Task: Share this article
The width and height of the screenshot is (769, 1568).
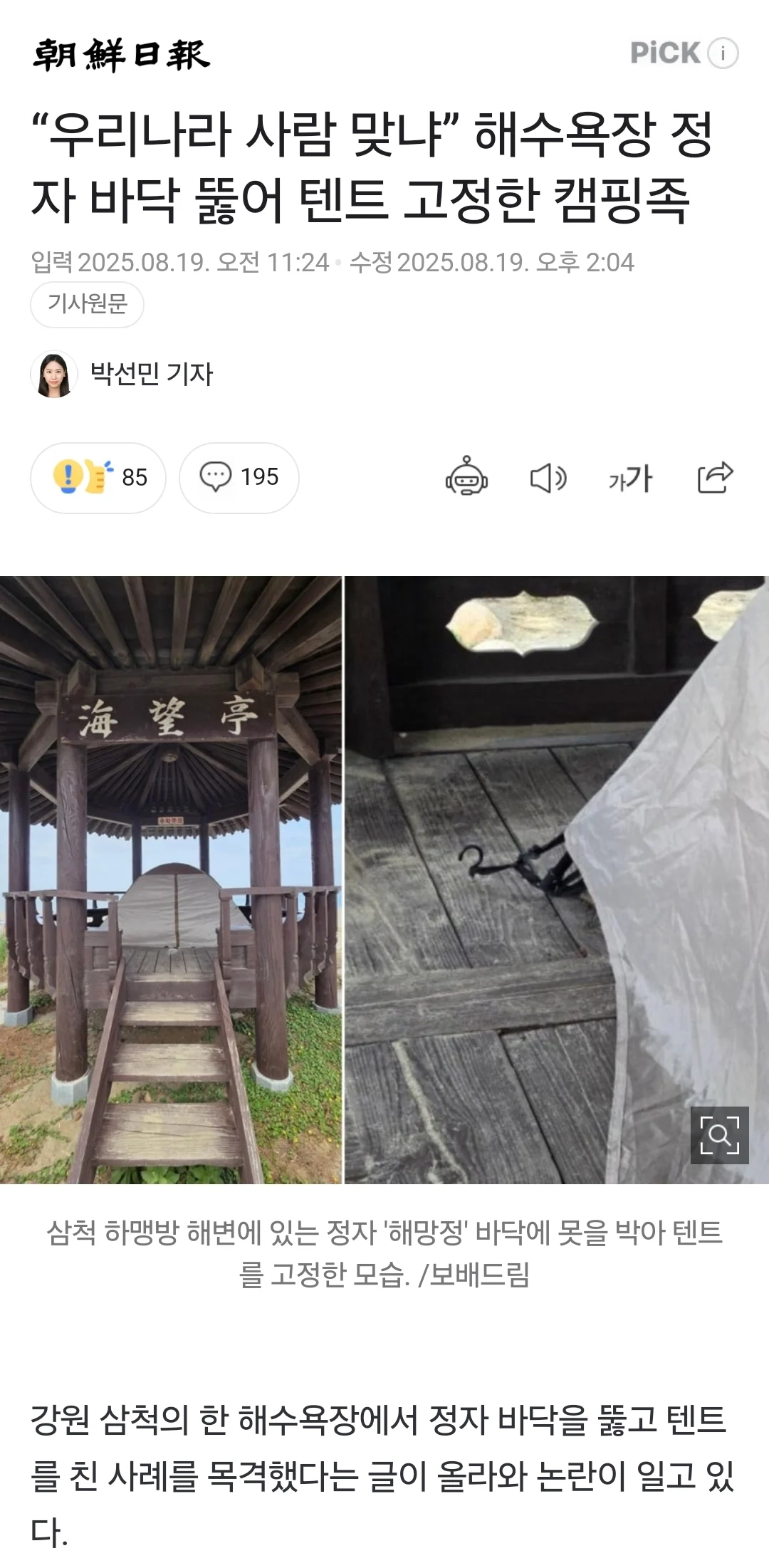Action: pos(715,477)
